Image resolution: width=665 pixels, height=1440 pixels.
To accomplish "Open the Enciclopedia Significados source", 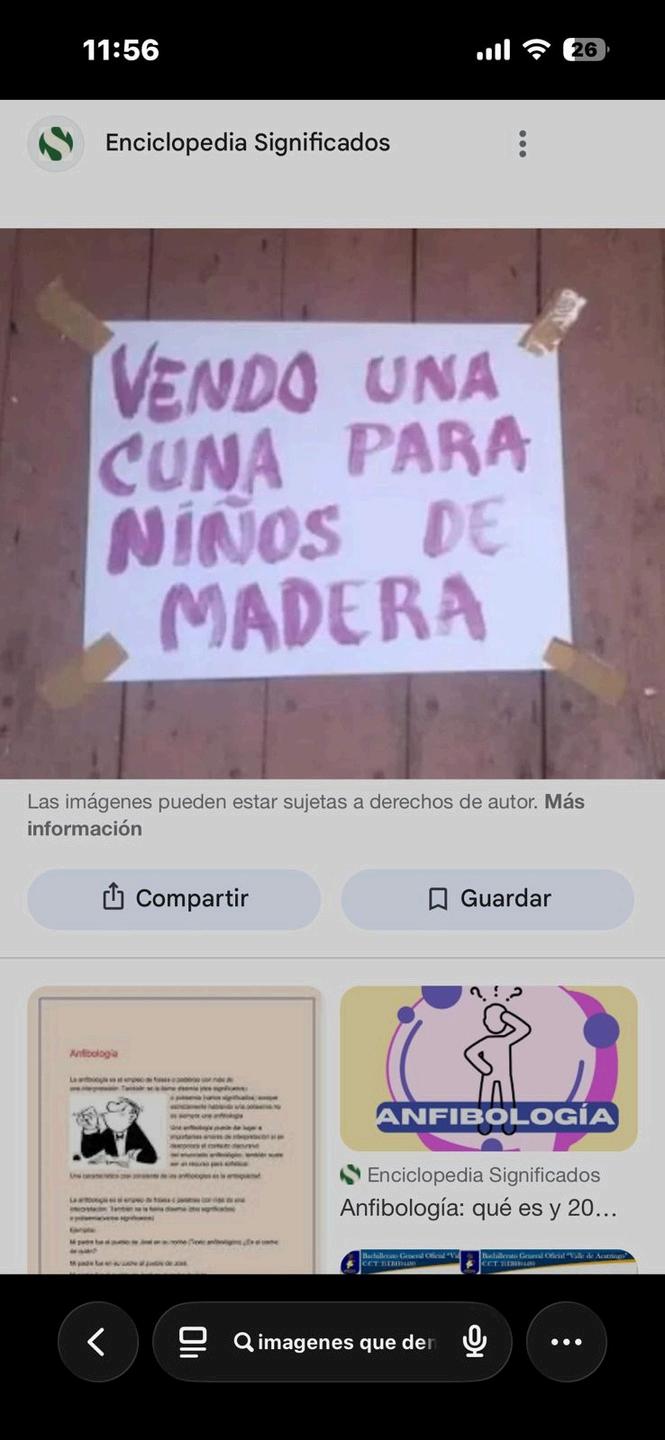I will click(247, 143).
